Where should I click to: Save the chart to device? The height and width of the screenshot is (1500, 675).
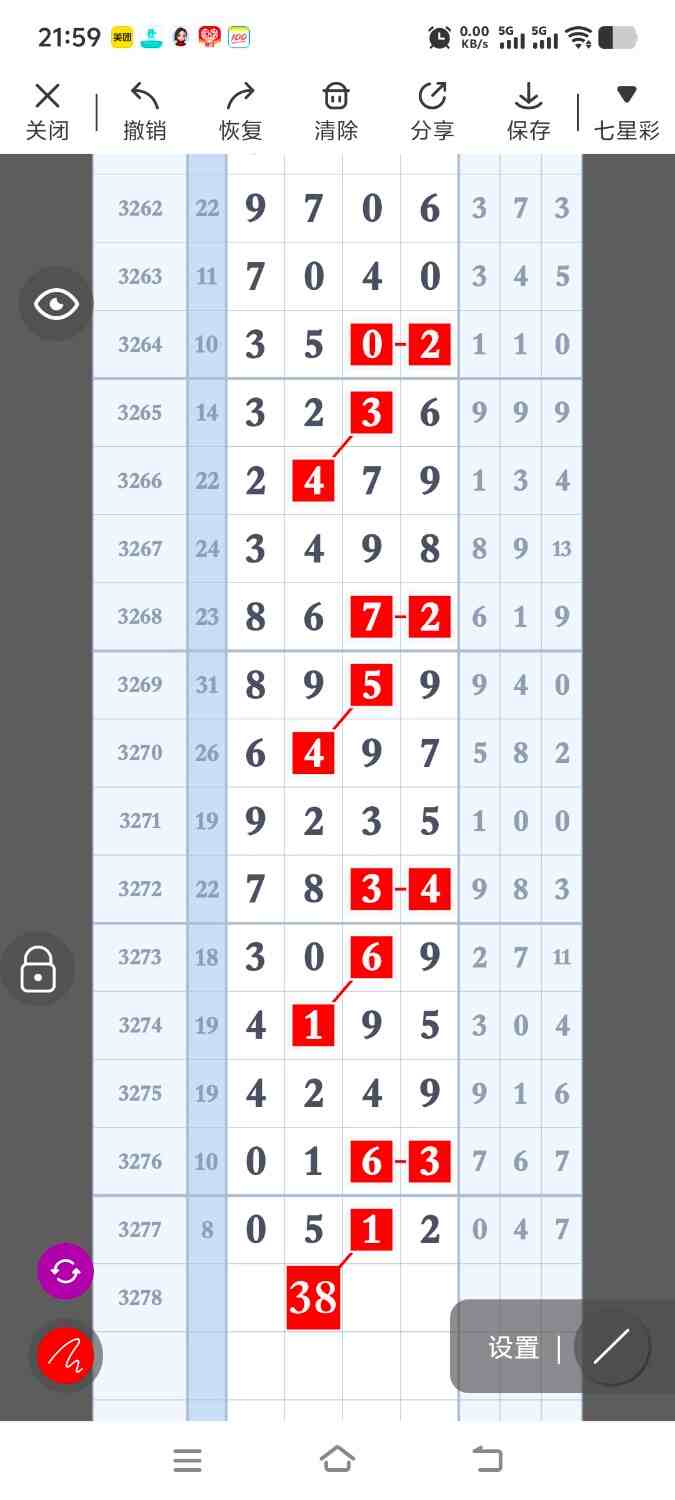coord(528,111)
